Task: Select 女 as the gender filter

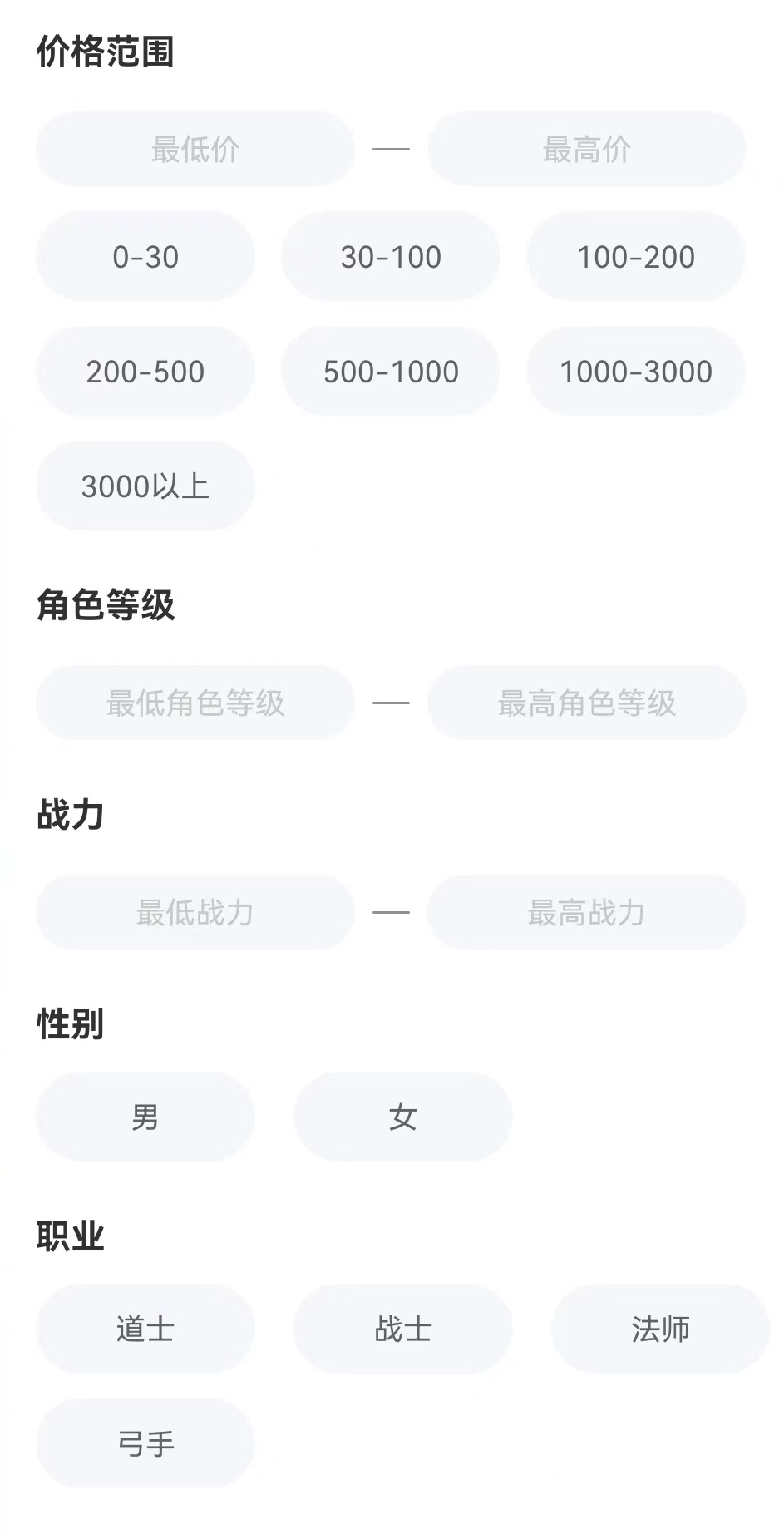Action: coord(403,1117)
